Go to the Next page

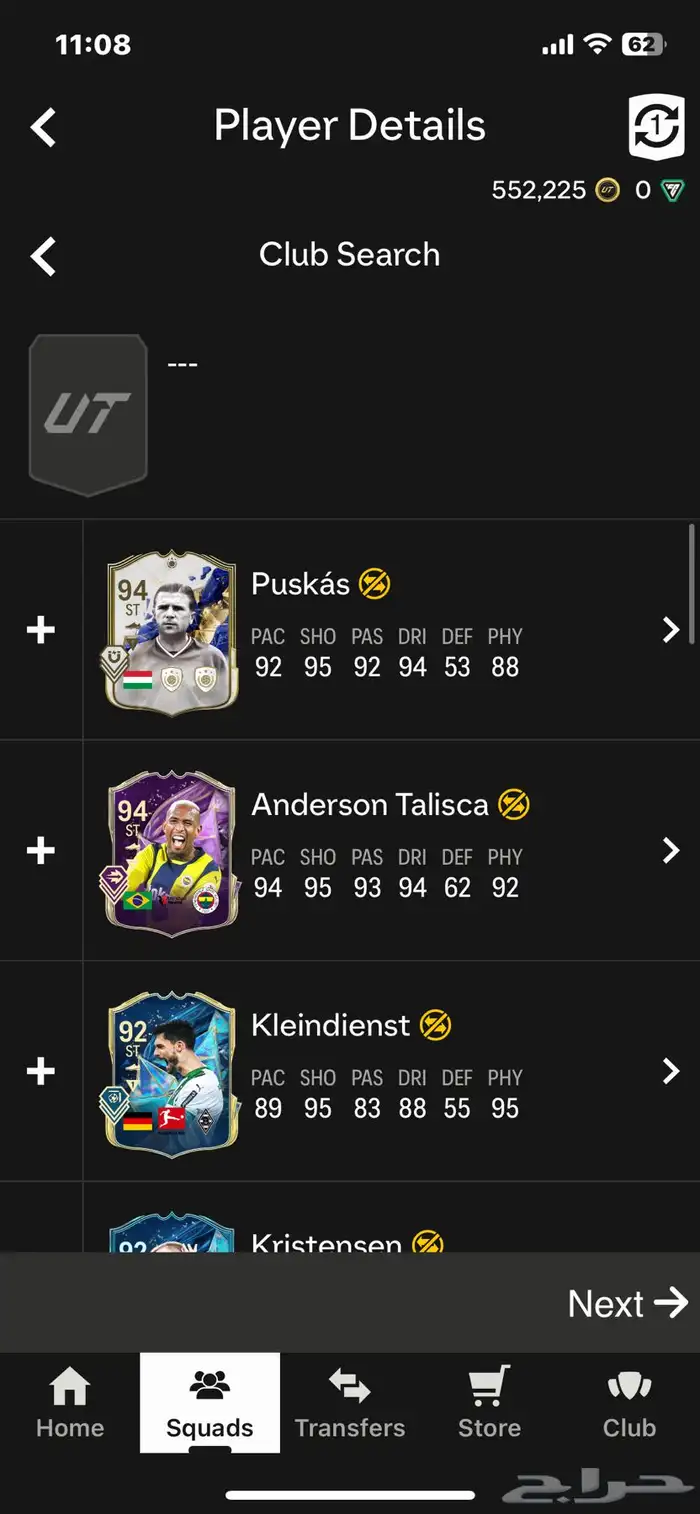pyautogui.click(x=627, y=1303)
